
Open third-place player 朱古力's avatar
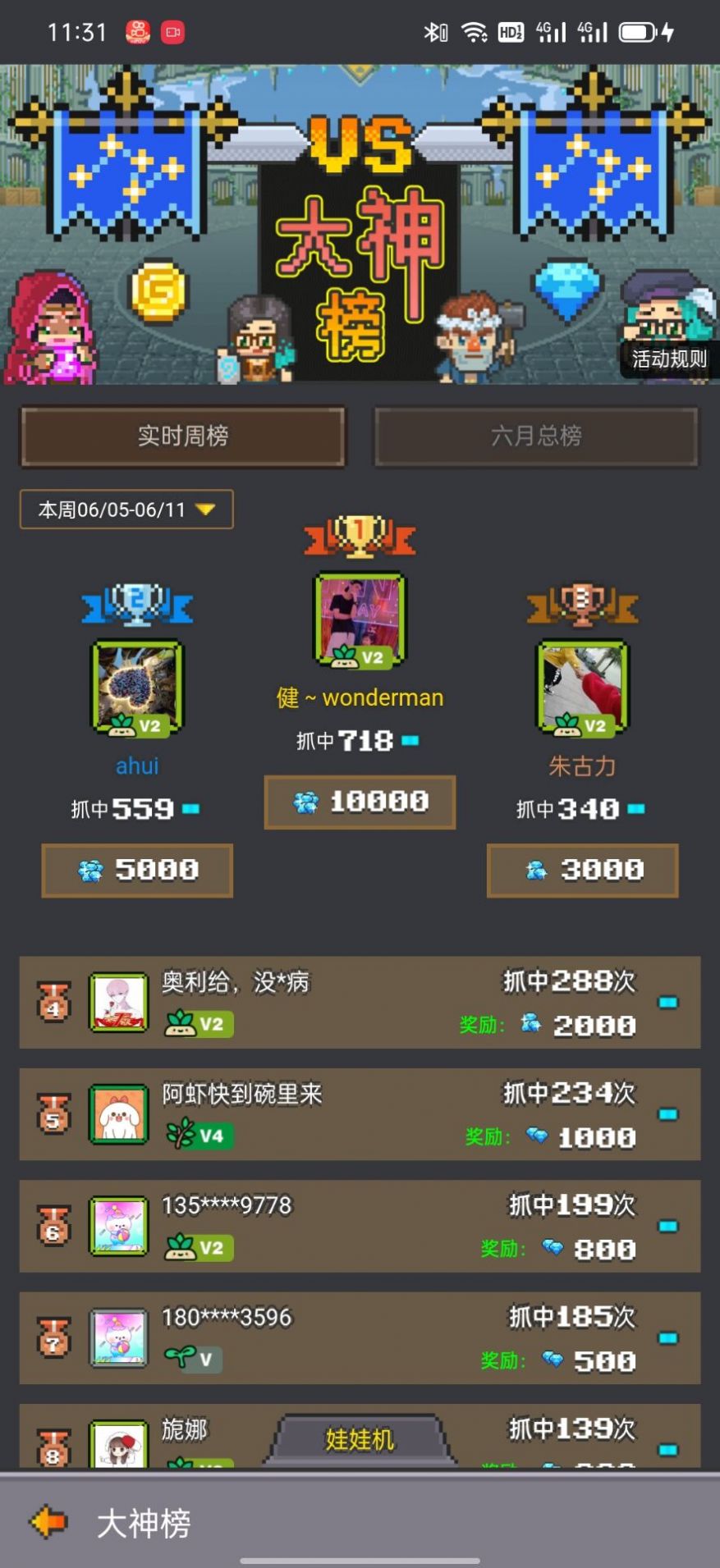click(x=582, y=688)
